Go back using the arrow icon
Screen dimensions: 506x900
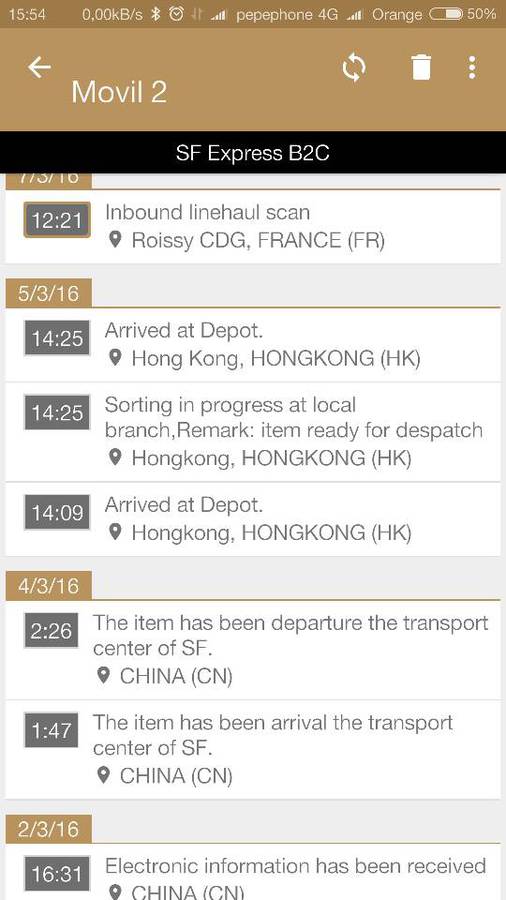click(40, 68)
